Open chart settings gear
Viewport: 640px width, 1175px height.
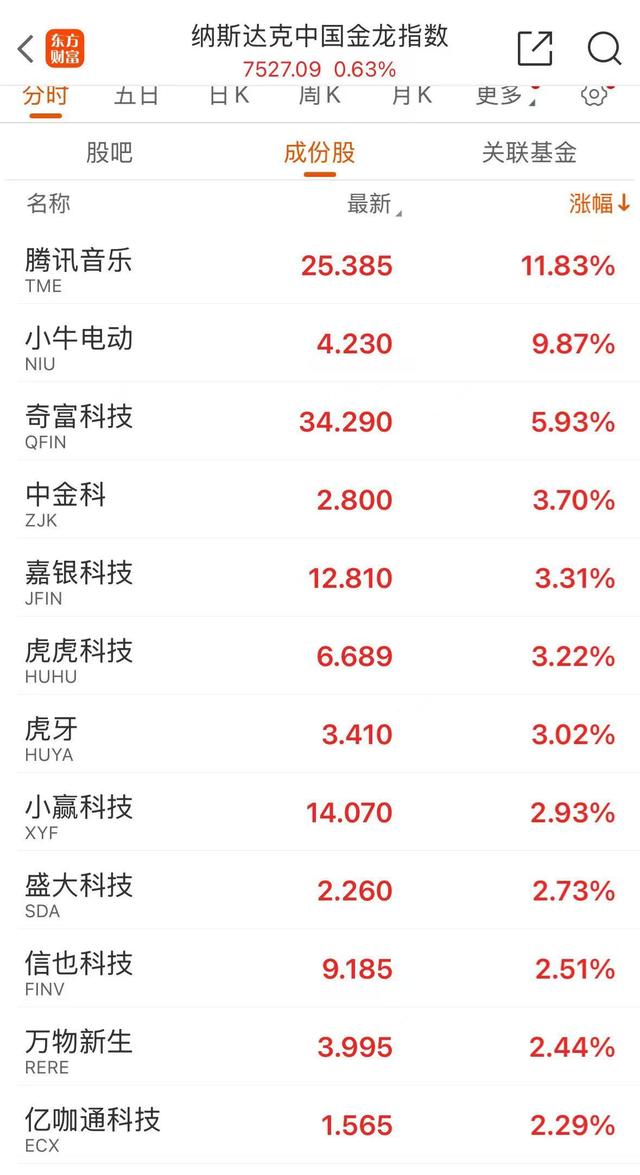pyautogui.click(x=594, y=95)
